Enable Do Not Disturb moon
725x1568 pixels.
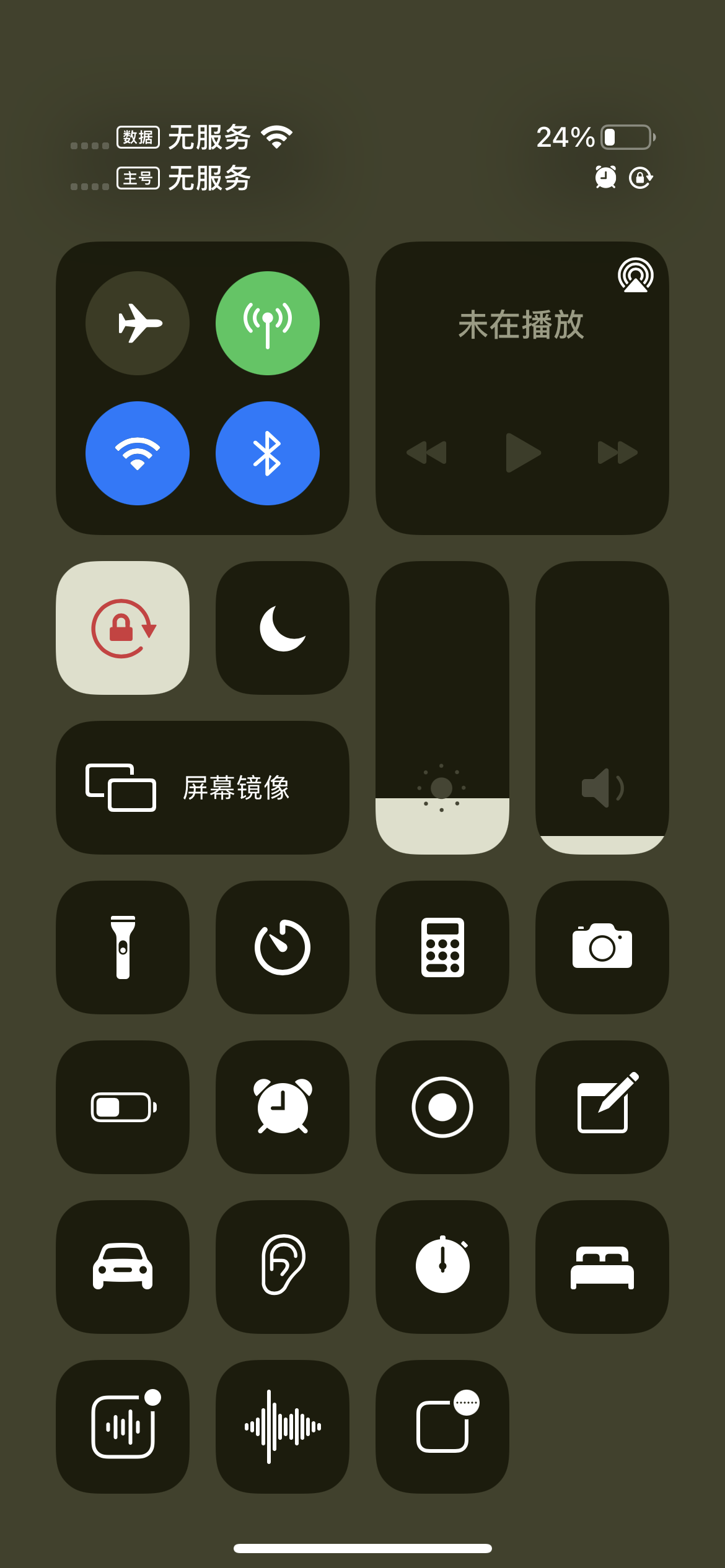coord(283,628)
